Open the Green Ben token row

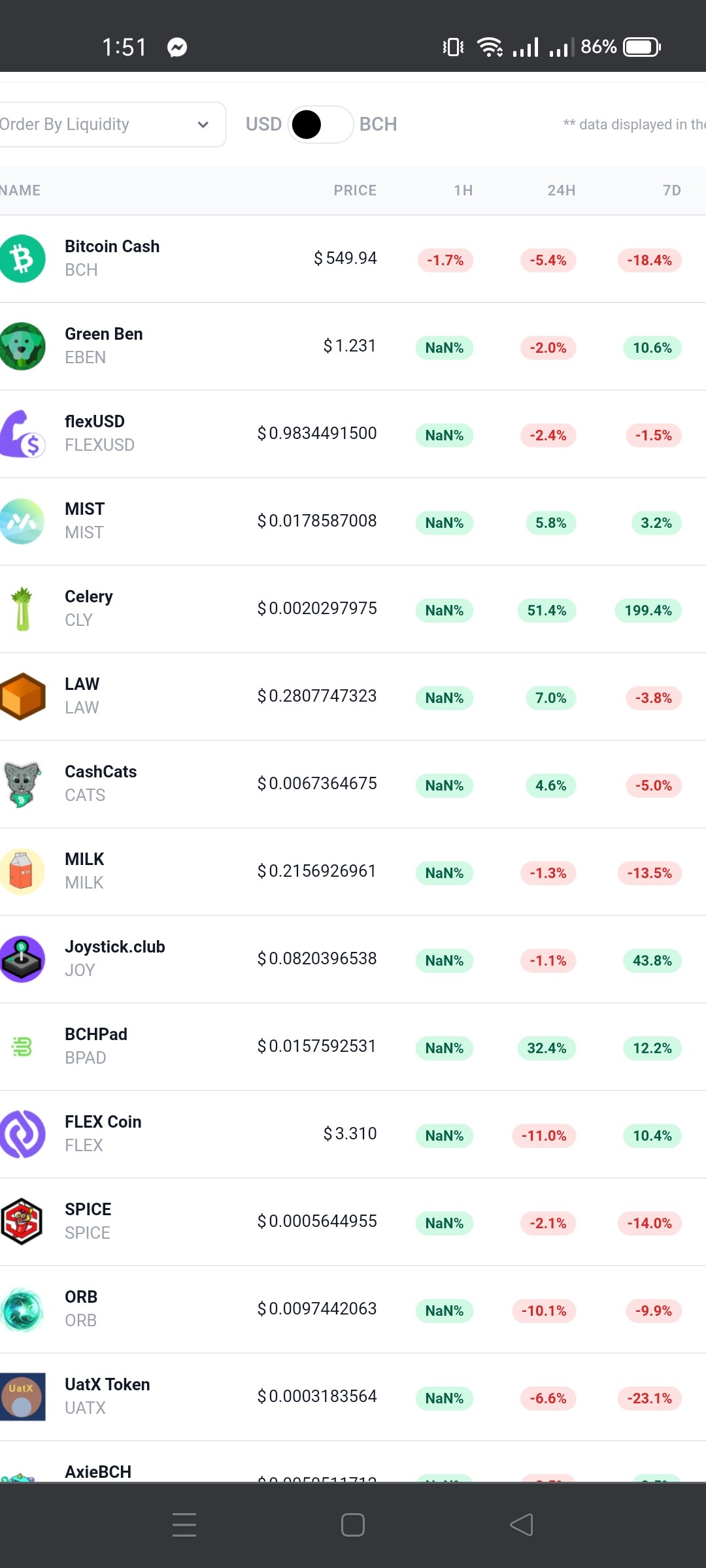point(353,346)
